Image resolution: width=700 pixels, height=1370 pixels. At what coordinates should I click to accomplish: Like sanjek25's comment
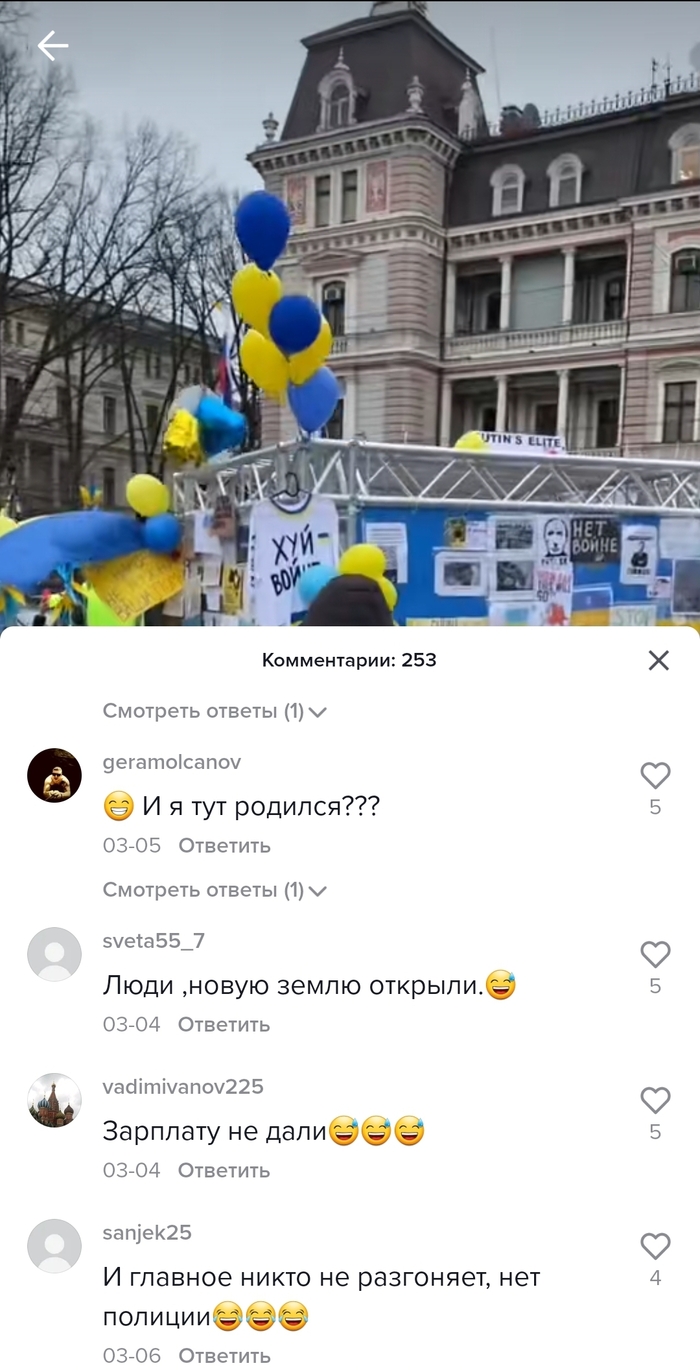pos(655,1246)
